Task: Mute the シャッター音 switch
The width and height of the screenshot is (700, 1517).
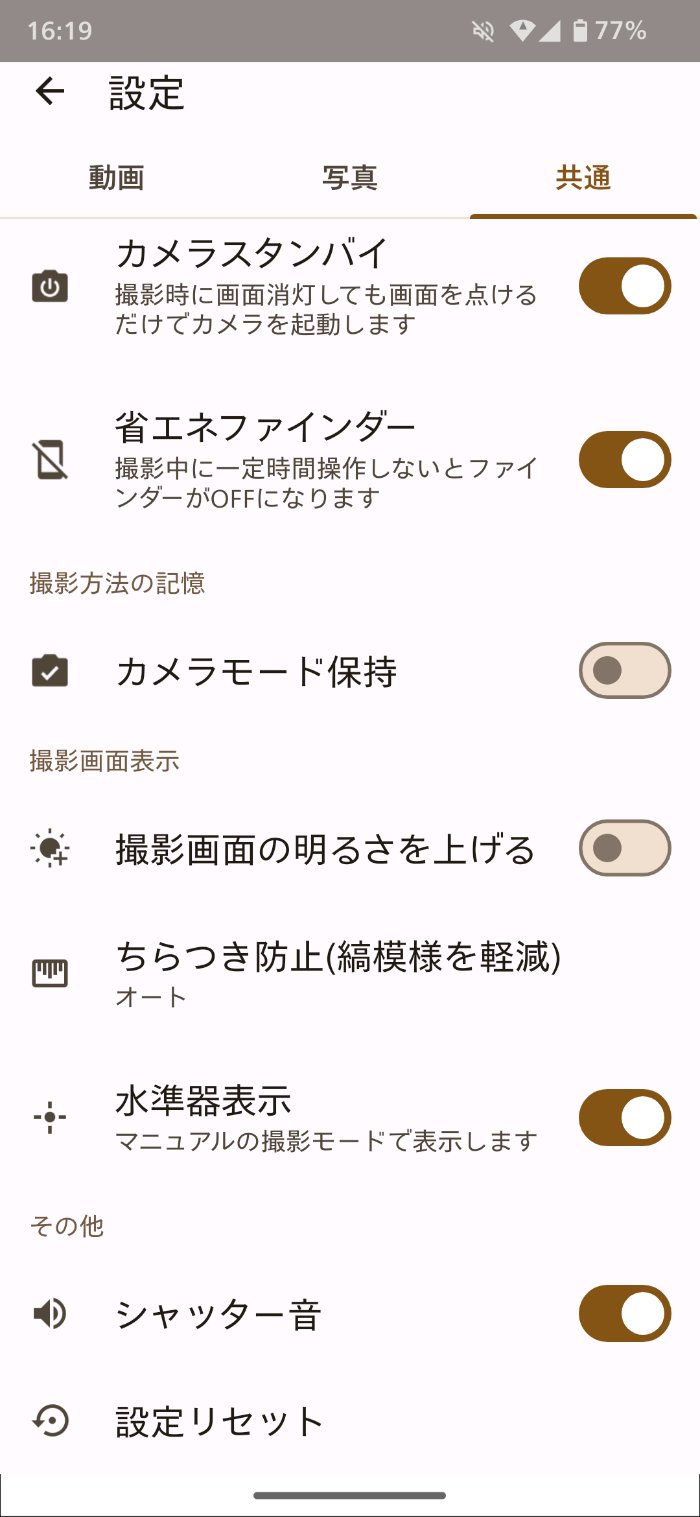Action: tap(624, 1313)
